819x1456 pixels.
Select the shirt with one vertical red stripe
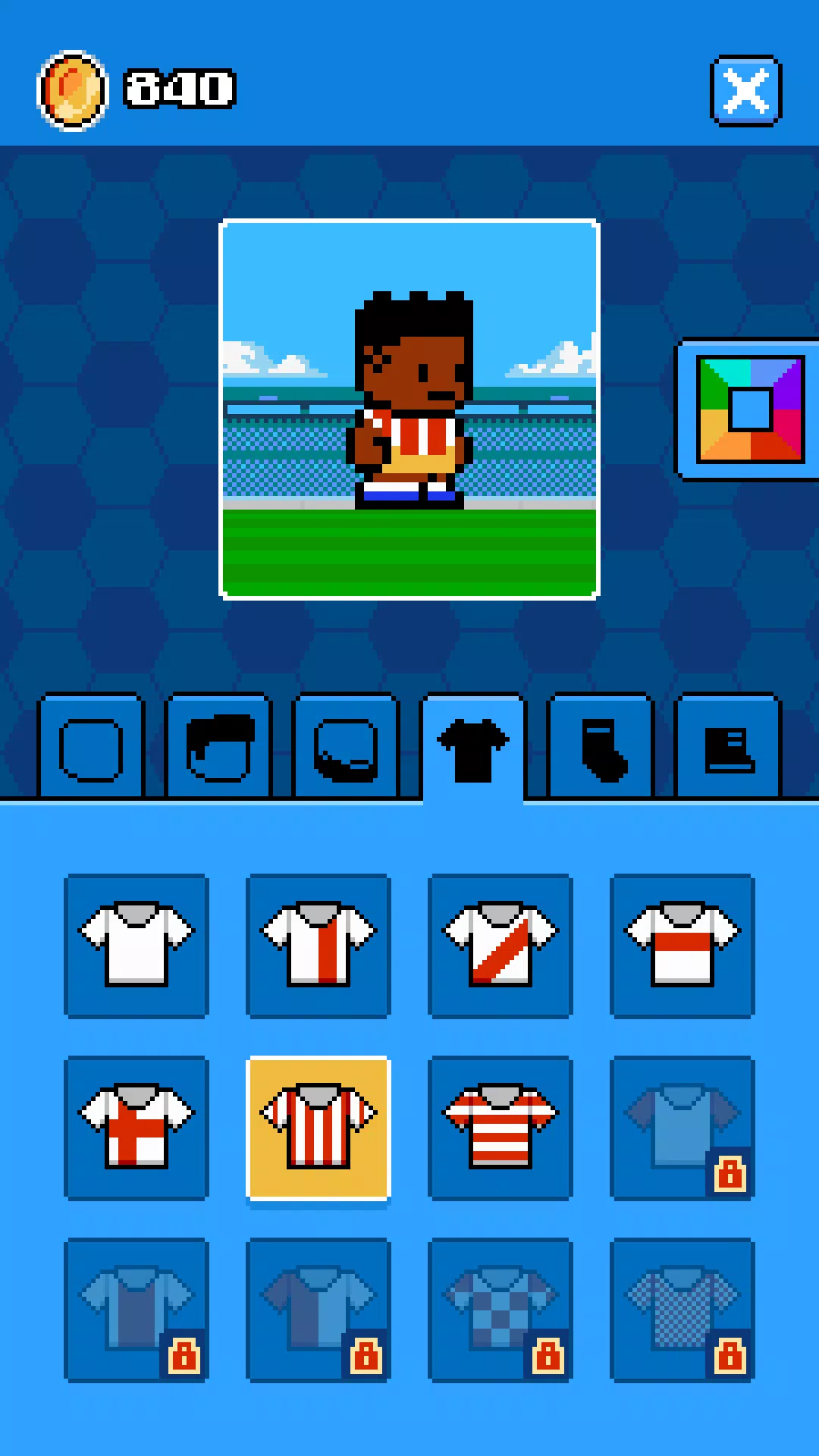click(x=318, y=946)
